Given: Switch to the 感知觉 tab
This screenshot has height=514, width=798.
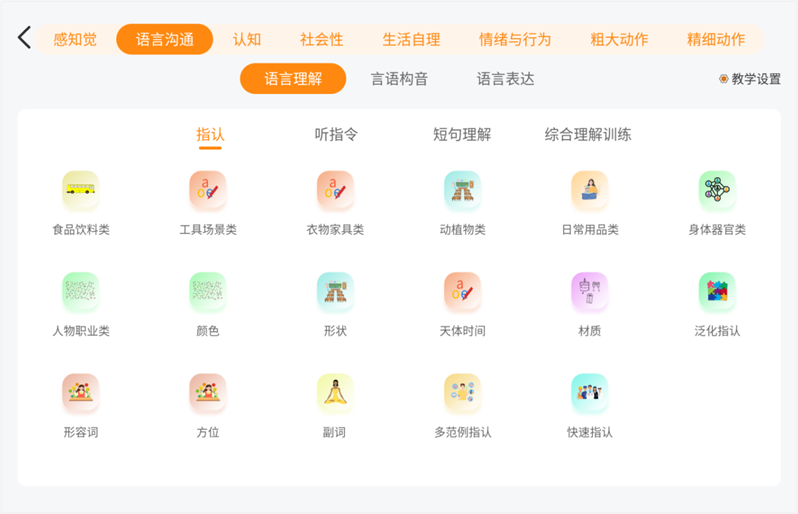Looking at the screenshot, I should pyautogui.click(x=75, y=40).
